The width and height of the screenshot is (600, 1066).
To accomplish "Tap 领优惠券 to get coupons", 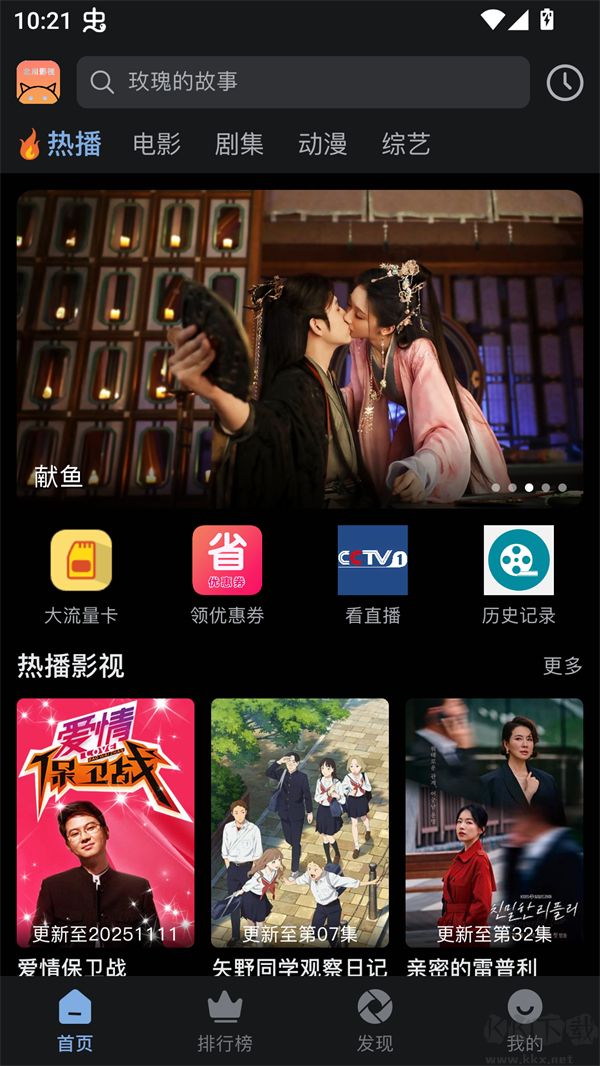I will point(227,575).
